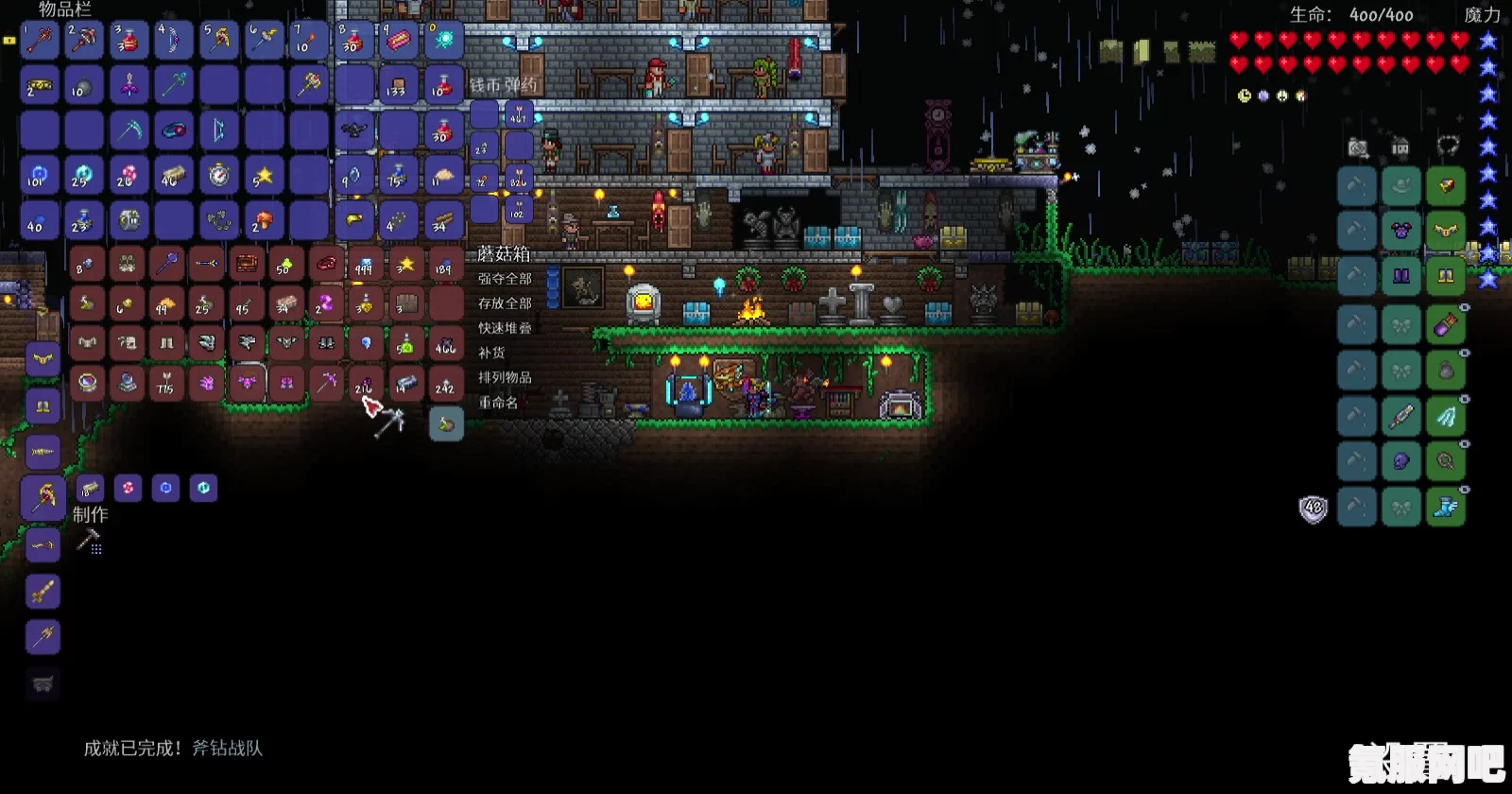
Task: Tap the winged boots accessory slot
Action: [x=1446, y=508]
